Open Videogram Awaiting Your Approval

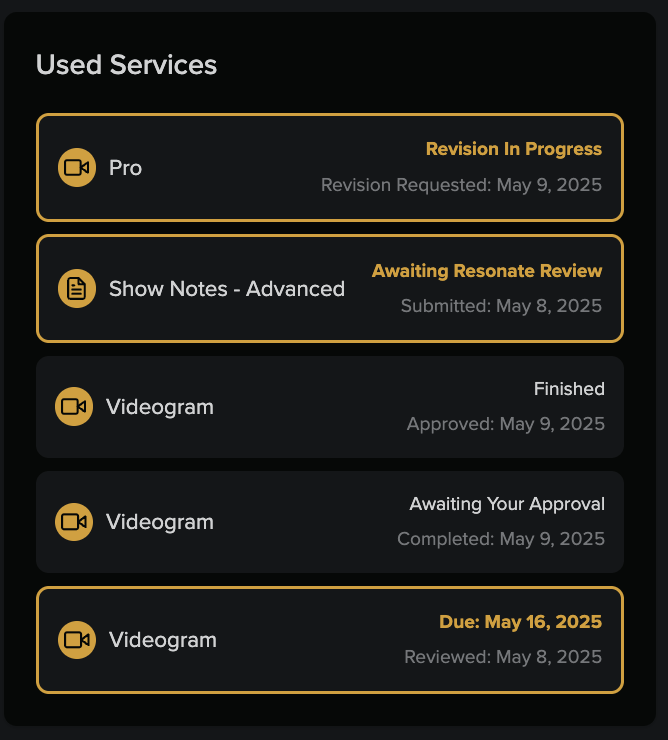click(x=329, y=522)
